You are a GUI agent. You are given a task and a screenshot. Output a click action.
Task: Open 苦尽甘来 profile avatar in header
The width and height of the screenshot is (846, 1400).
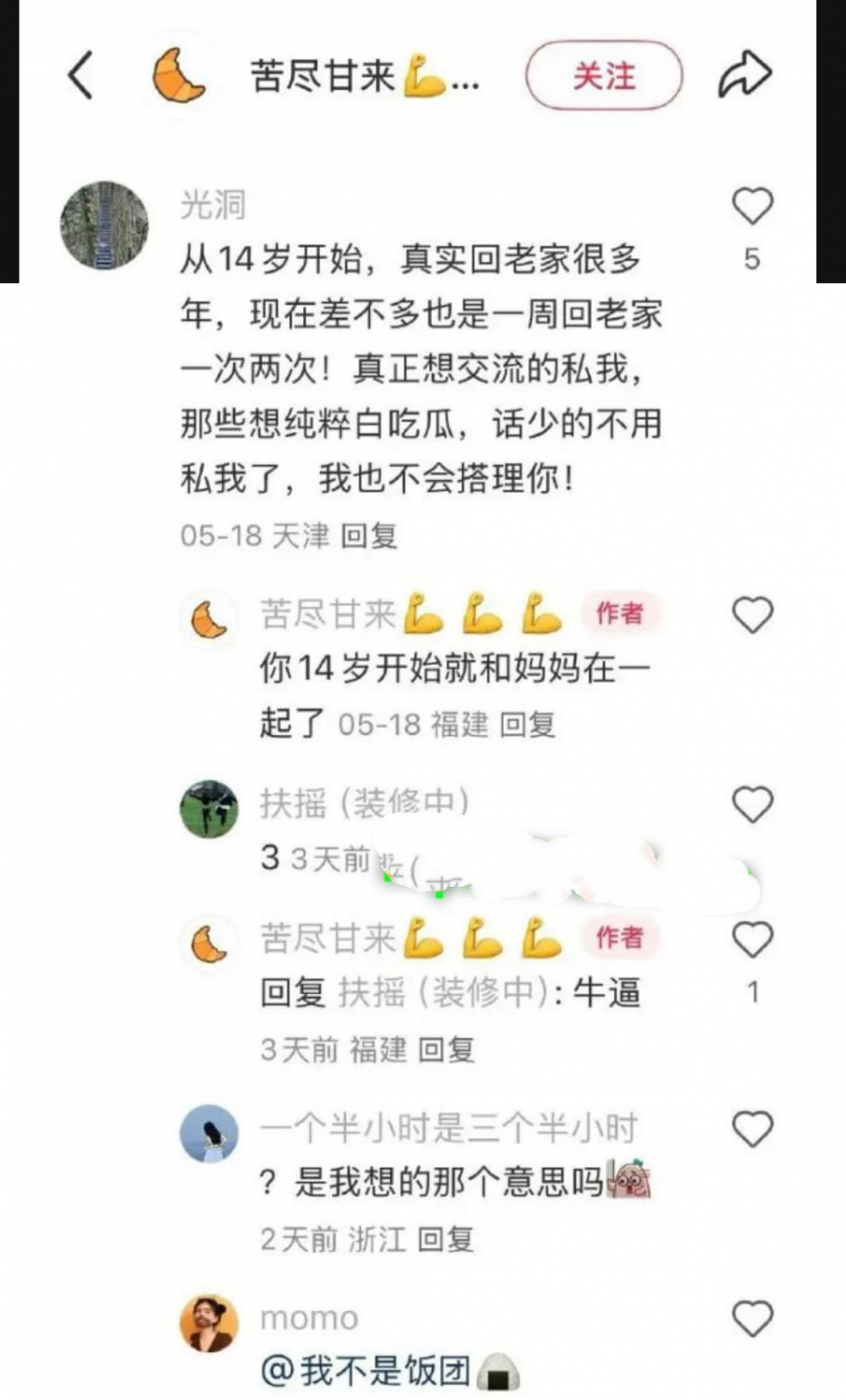coord(178,75)
